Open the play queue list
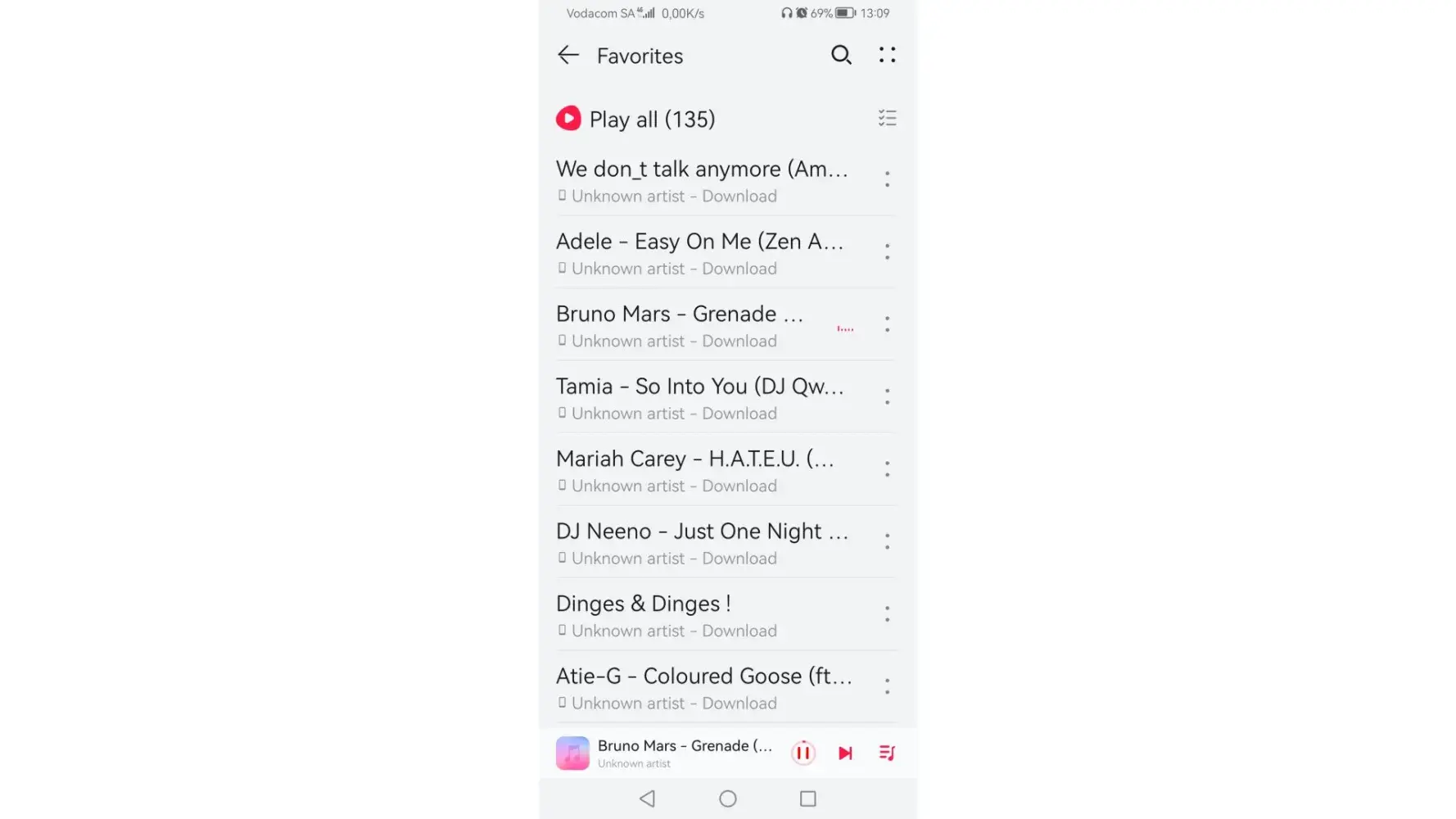 pyautogui.click(x=887, y=753)
